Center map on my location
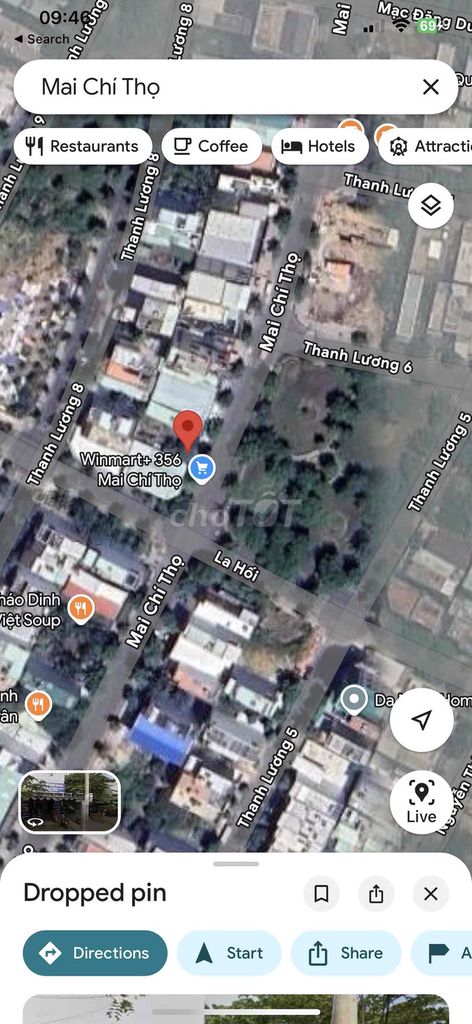This screenshot has height=1024, width=472. point(422,720)
